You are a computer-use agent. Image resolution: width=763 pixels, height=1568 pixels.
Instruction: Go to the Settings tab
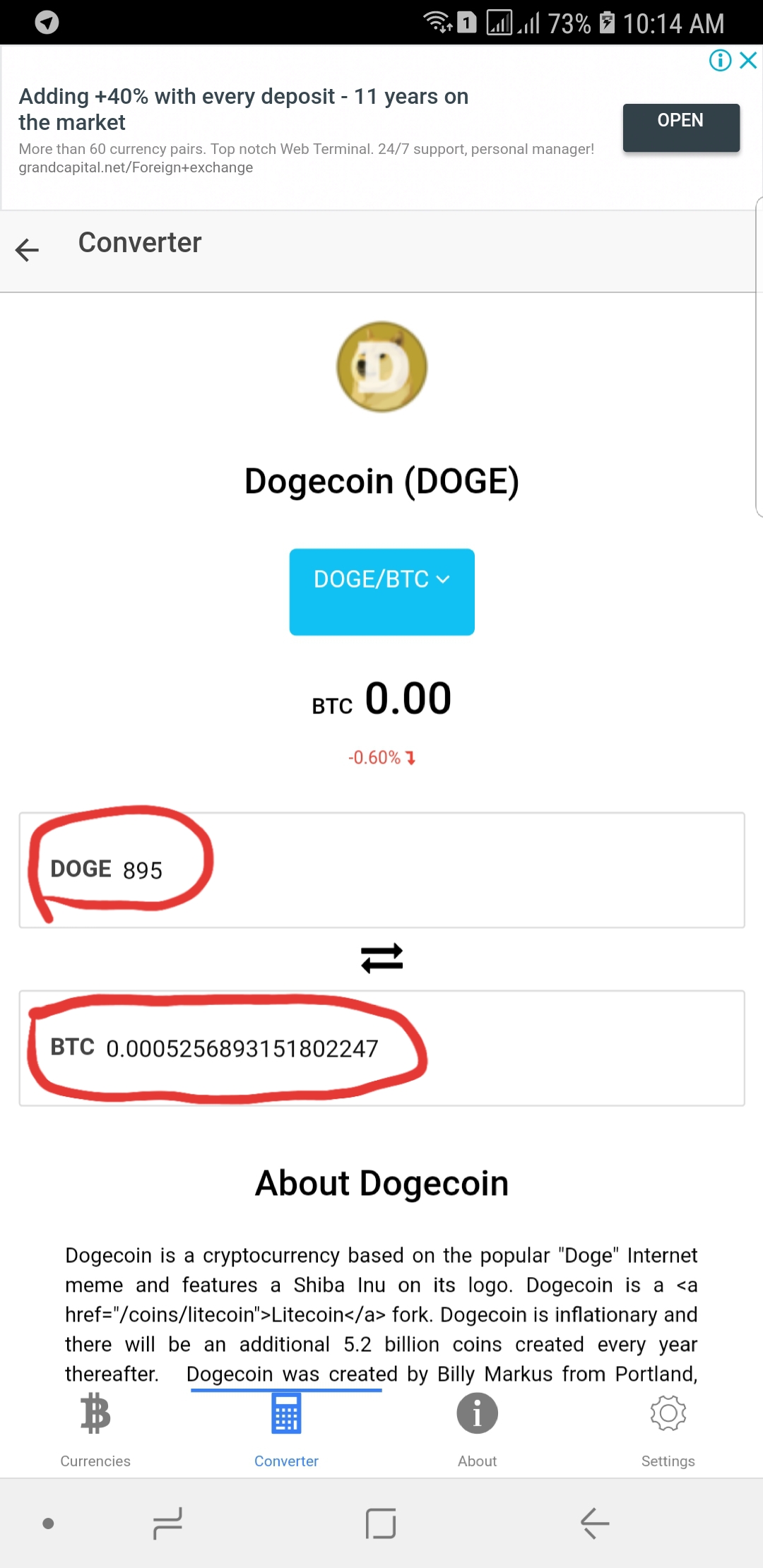point(668,1431)
